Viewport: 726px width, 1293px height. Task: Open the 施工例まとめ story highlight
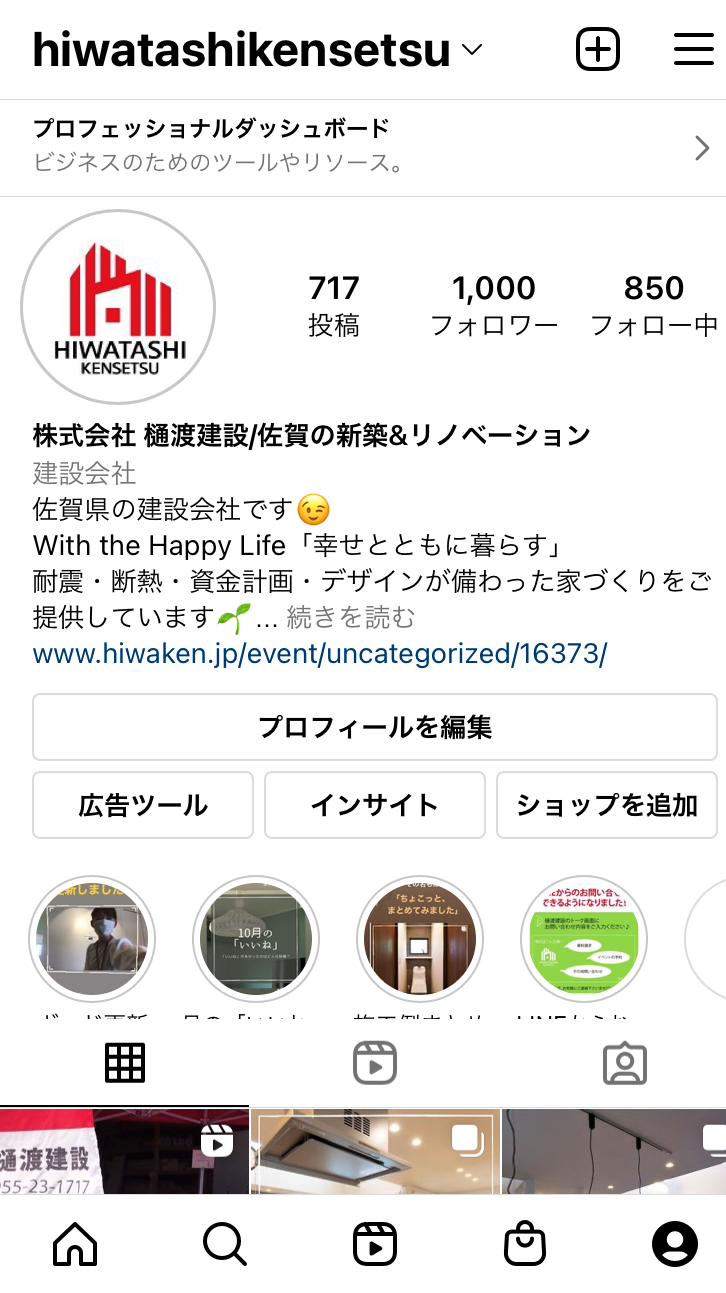coord(420,939)
